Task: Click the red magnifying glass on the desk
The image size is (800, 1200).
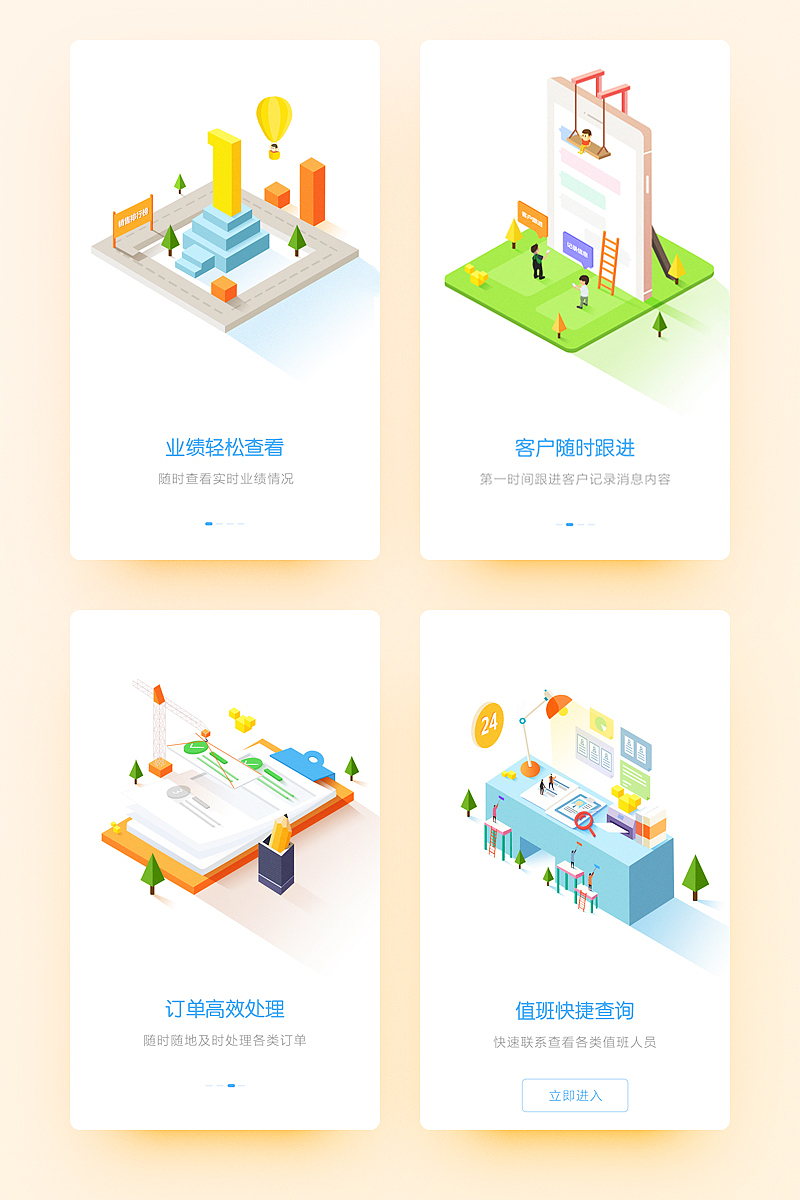Action: coord(584,820)
